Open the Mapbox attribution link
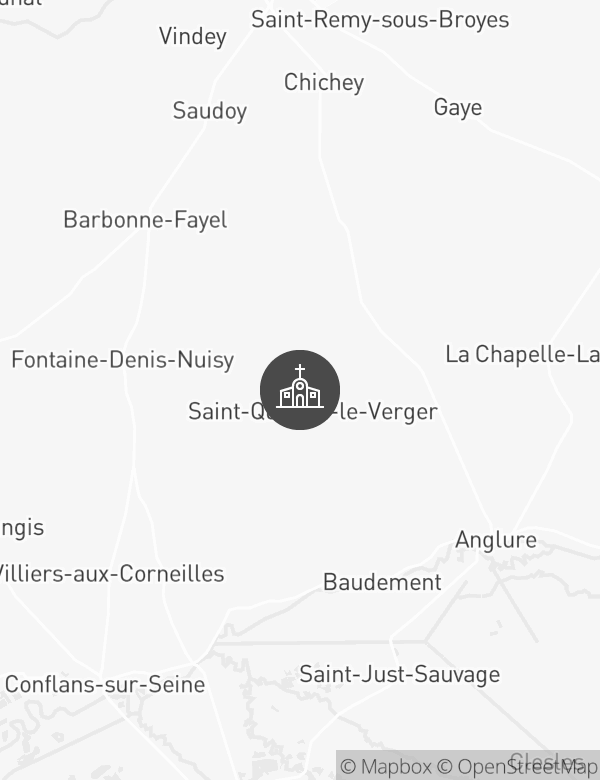The image size is (600, 780). pyautogui.click(x=386, y=767)
